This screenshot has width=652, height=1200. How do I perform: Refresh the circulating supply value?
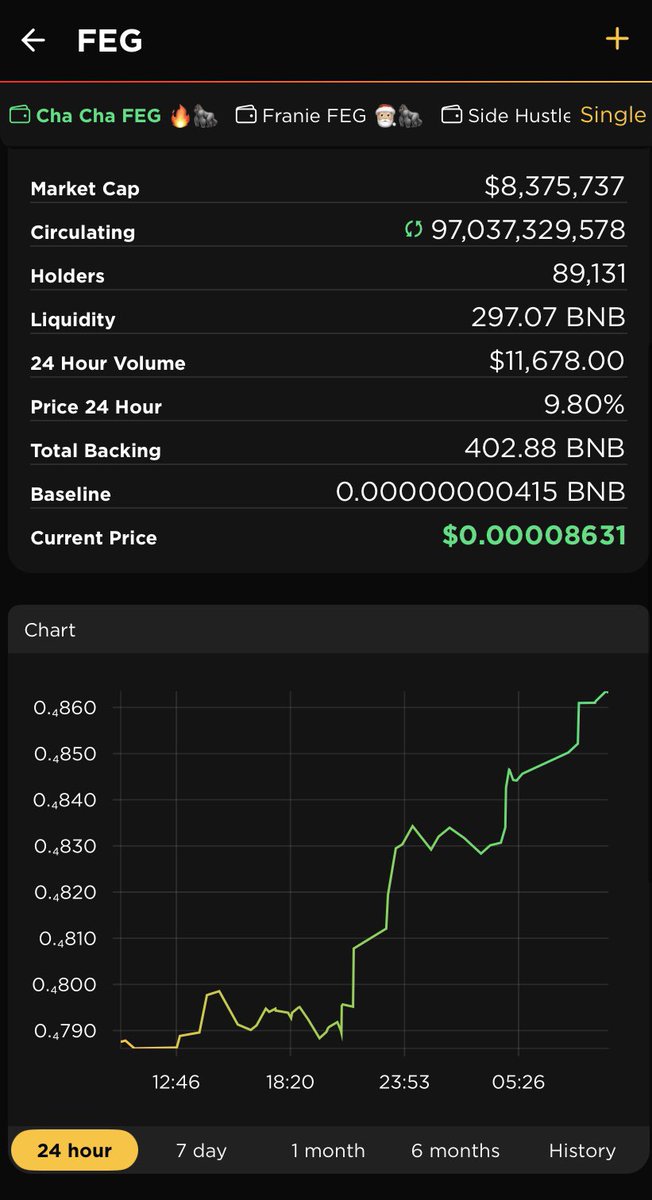(x=413, y=230)
